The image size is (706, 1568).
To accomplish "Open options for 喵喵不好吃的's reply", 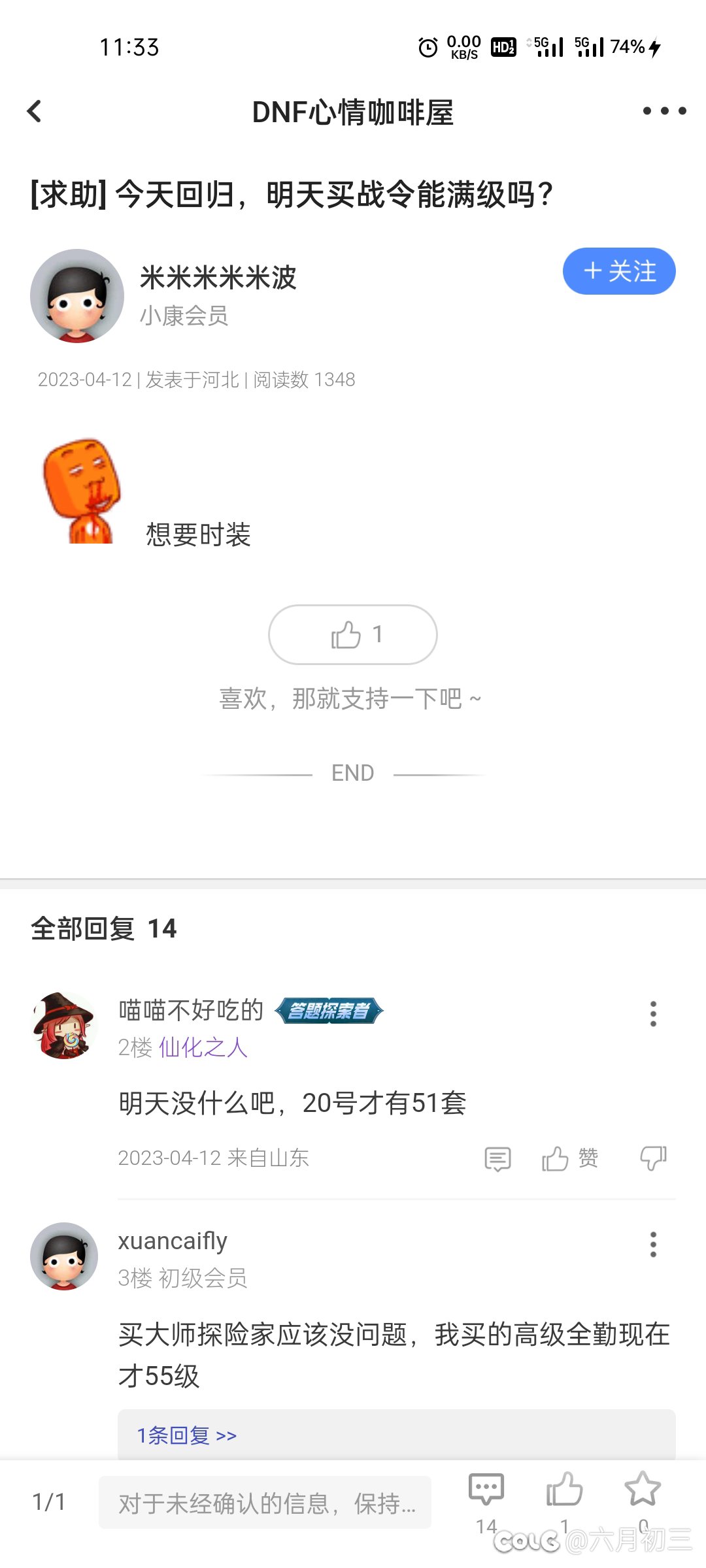I will coord(652,1014).
